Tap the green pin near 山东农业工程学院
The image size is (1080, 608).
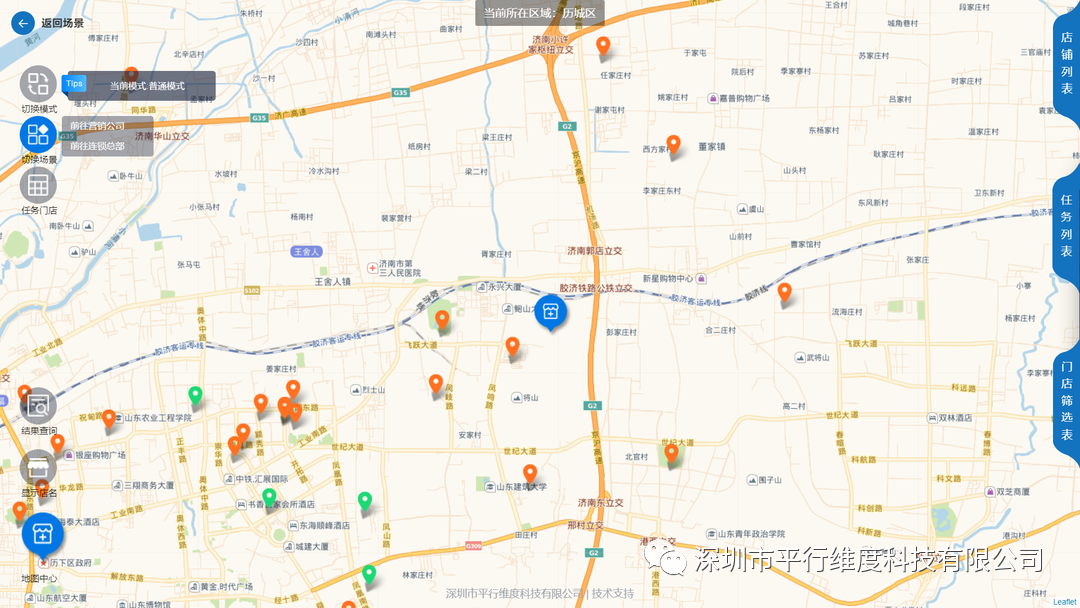[196, 396]
